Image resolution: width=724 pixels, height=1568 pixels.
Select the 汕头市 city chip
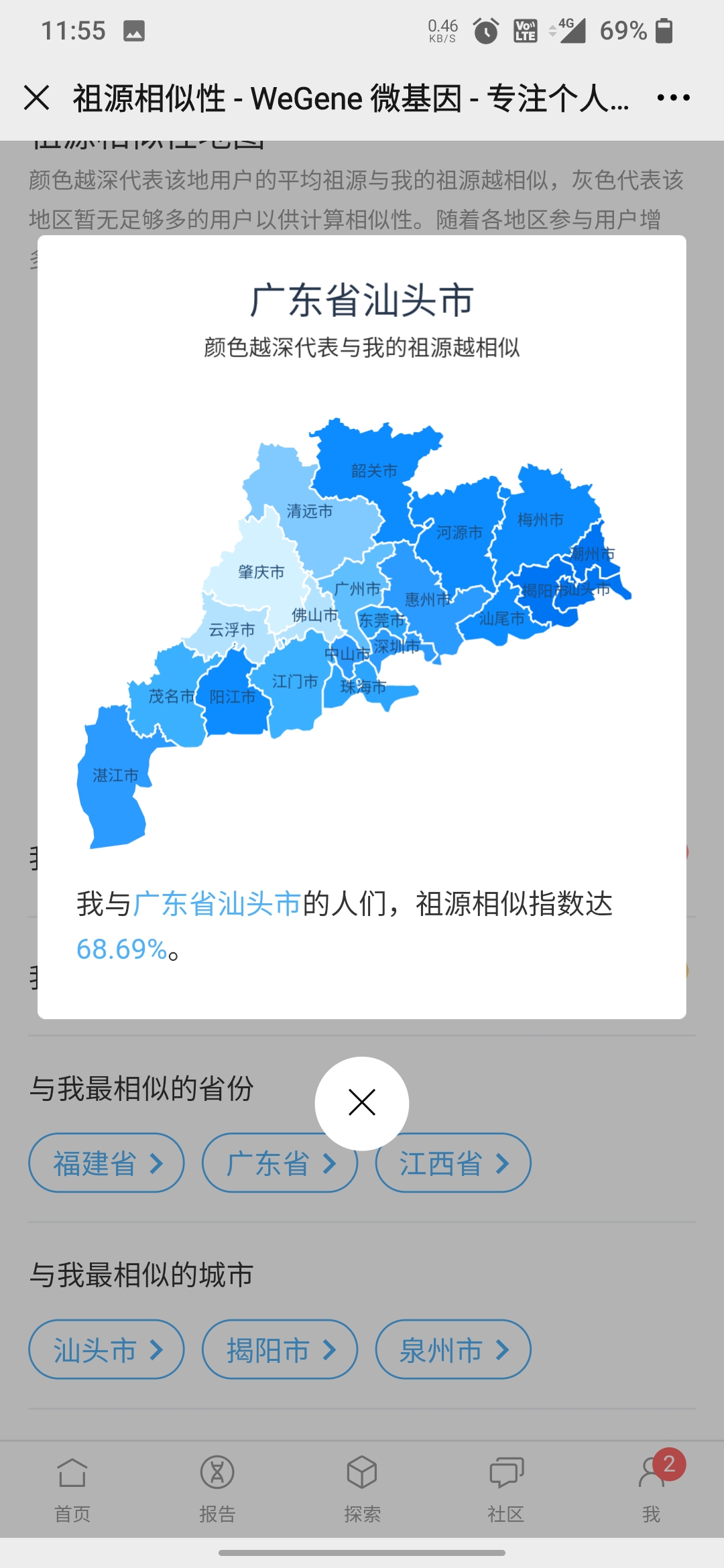click(107, 1349)
